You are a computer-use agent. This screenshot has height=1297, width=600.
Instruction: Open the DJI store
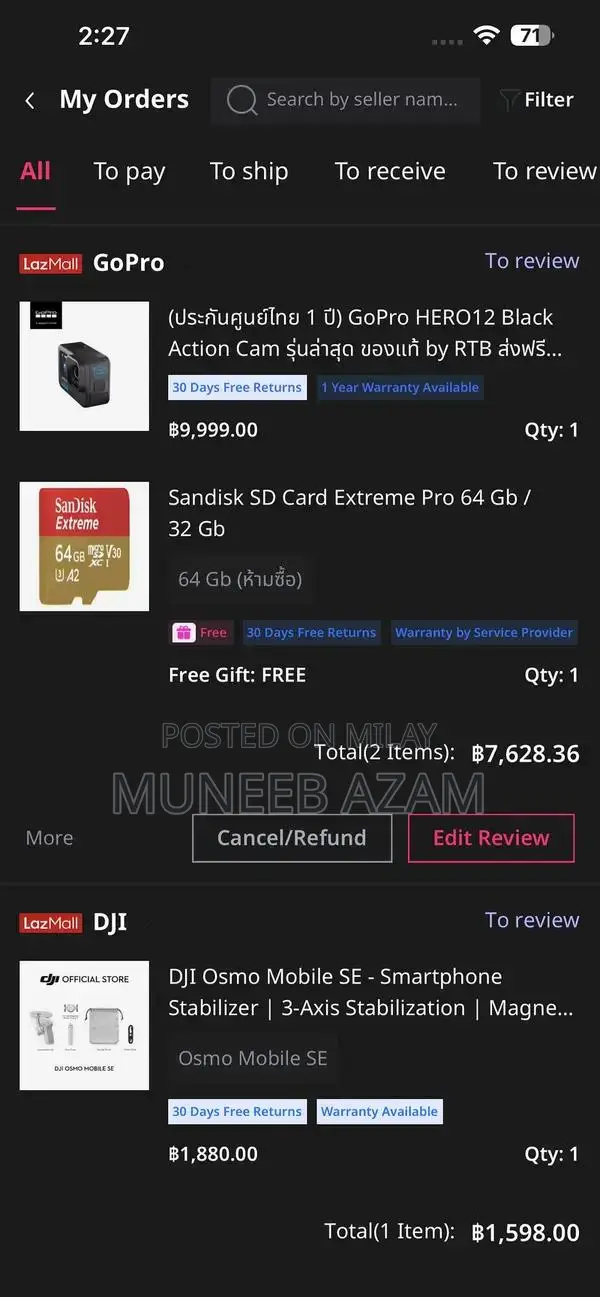110,922
